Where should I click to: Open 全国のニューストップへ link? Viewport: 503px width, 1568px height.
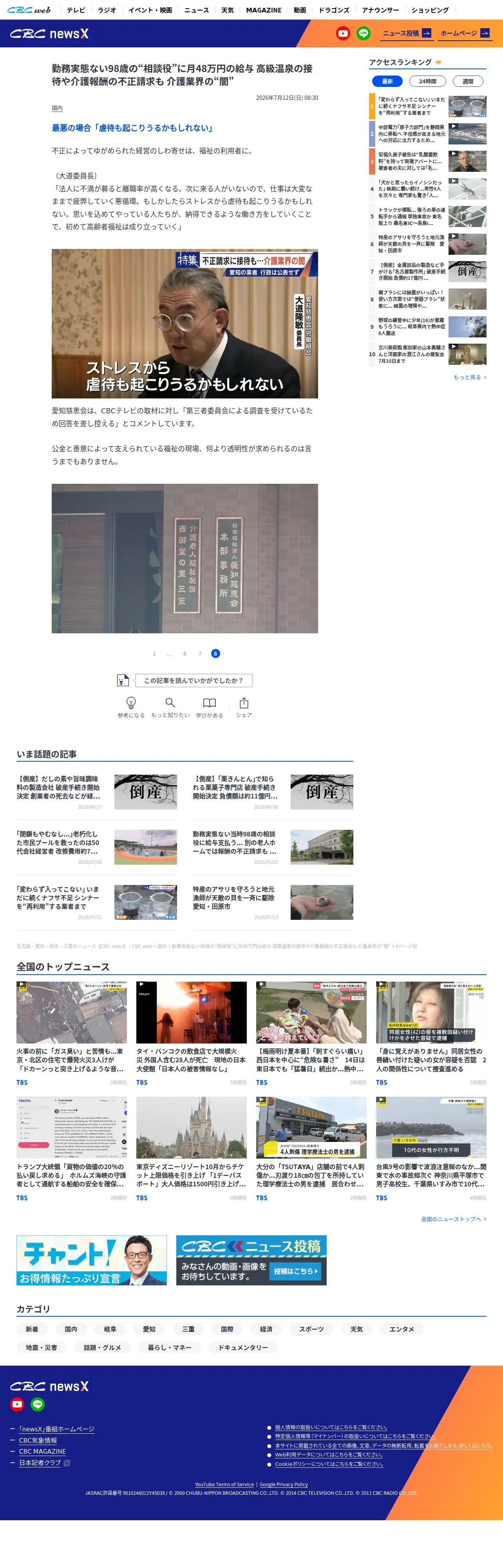coord(454,1219)
